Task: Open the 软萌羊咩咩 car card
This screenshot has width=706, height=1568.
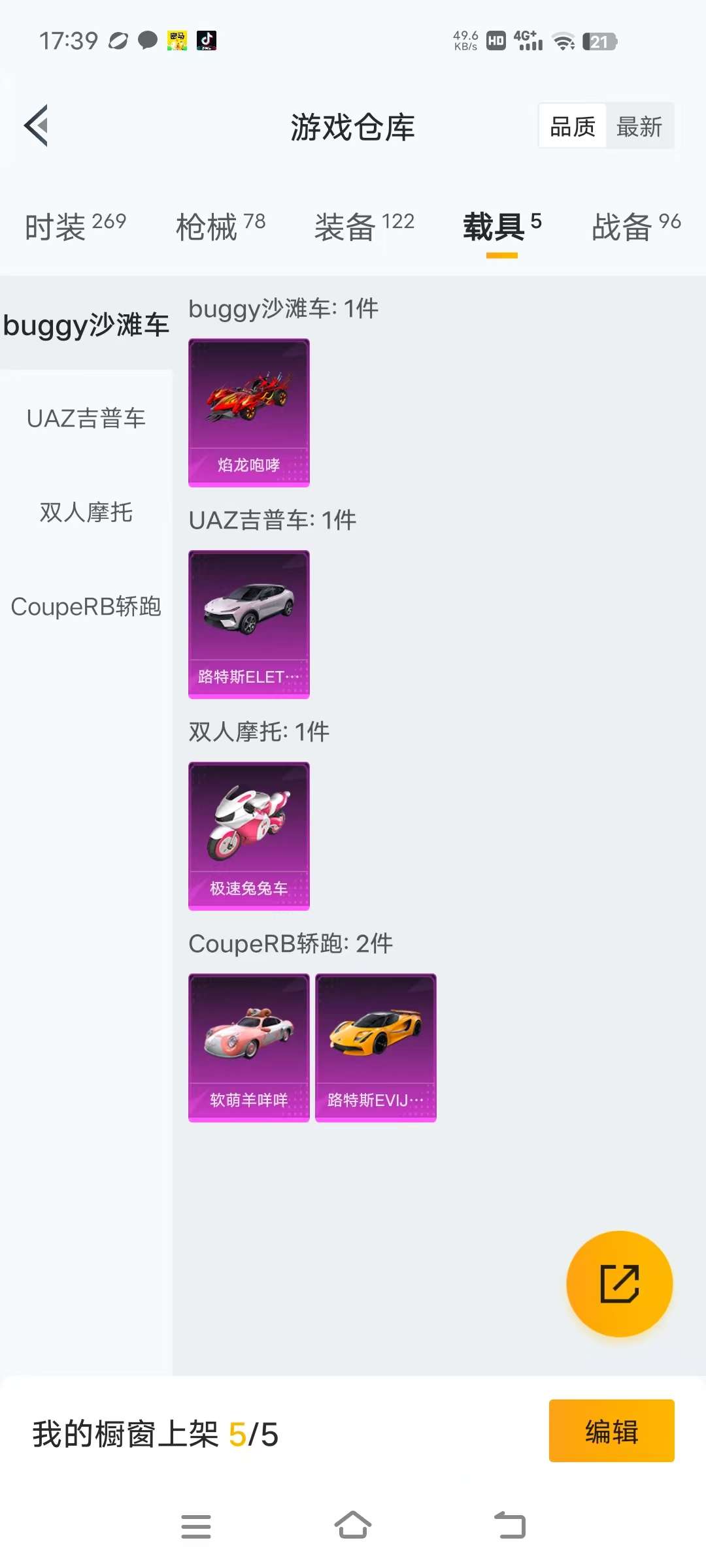Action: pos(248,1047)
